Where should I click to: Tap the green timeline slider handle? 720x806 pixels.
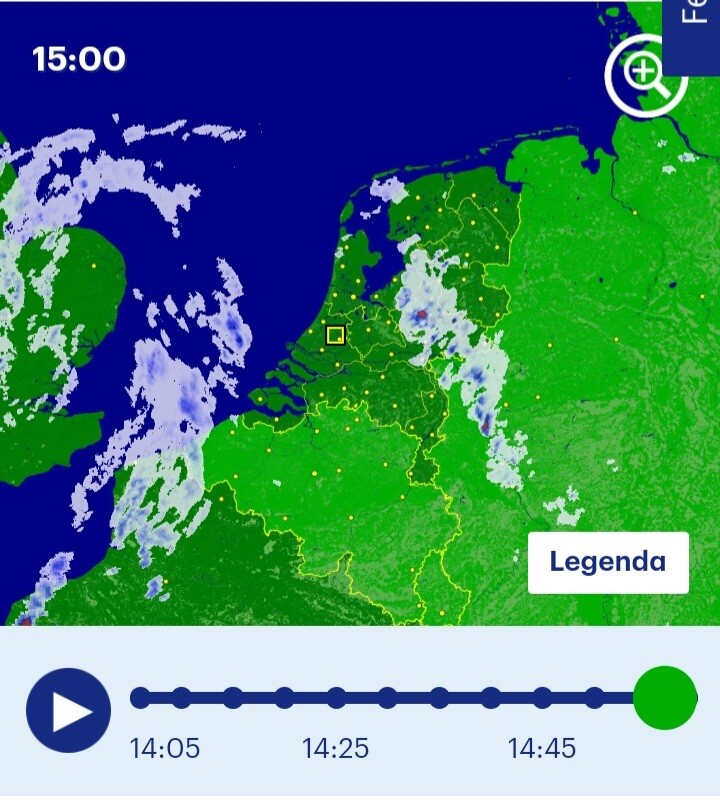(665, 698)
